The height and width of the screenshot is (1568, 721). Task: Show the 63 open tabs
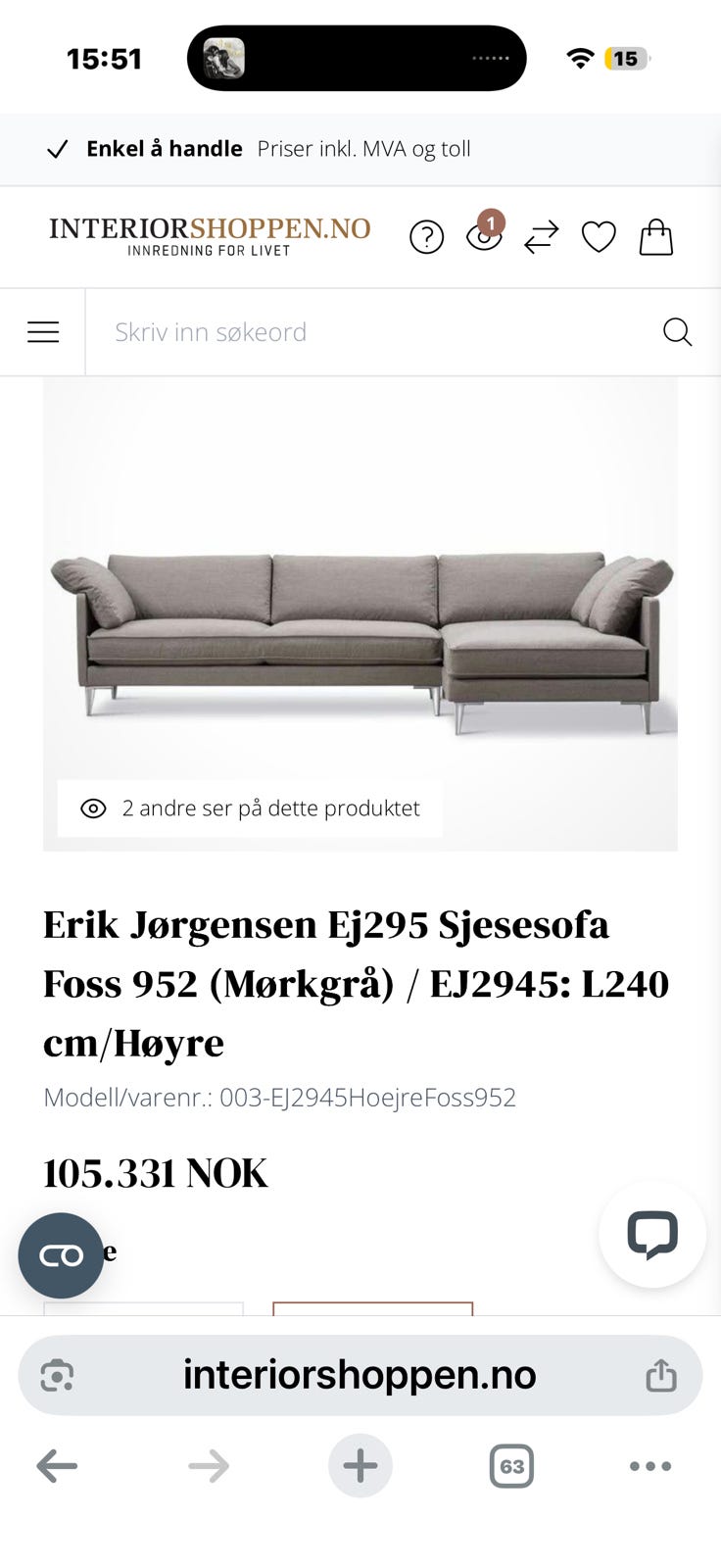point(511,1466)
